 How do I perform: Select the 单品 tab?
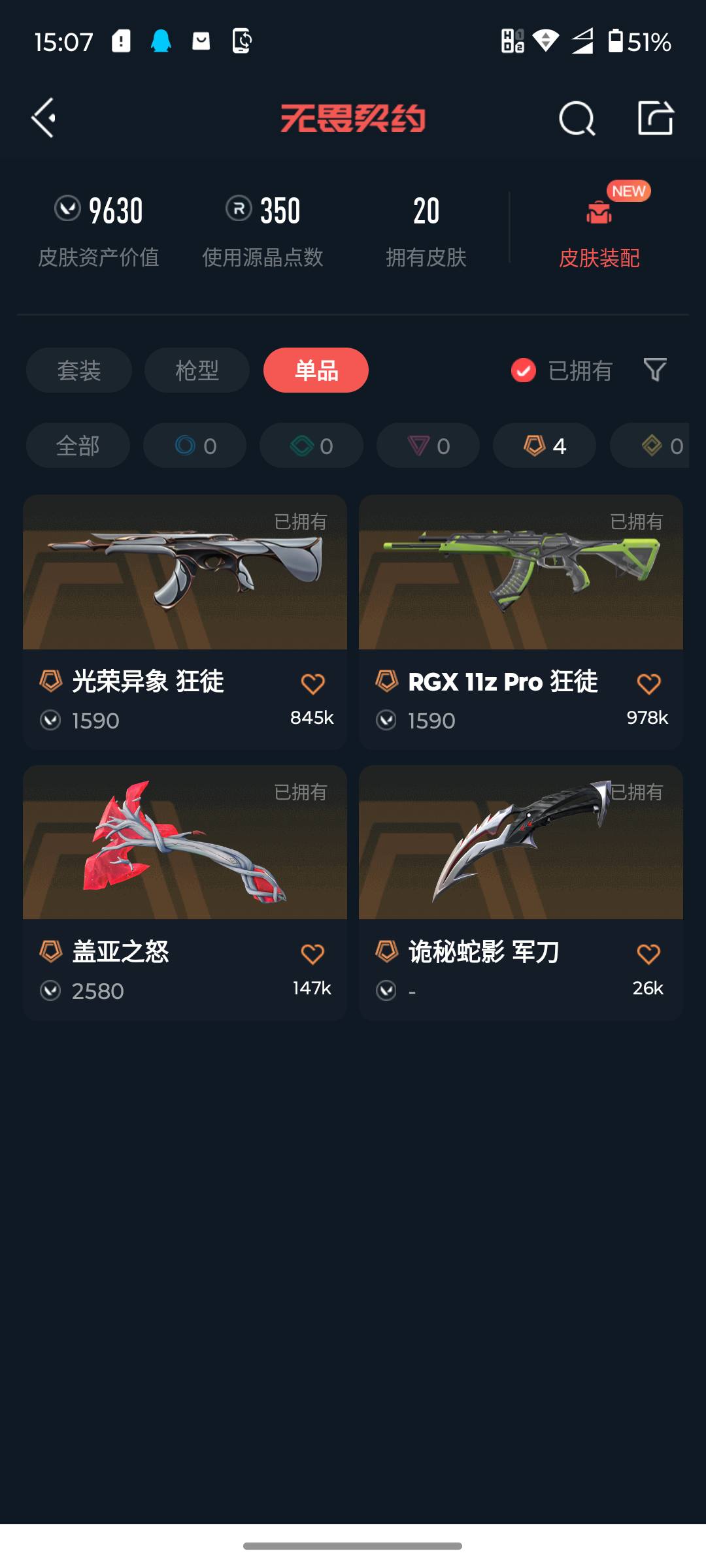click(316, 370)
